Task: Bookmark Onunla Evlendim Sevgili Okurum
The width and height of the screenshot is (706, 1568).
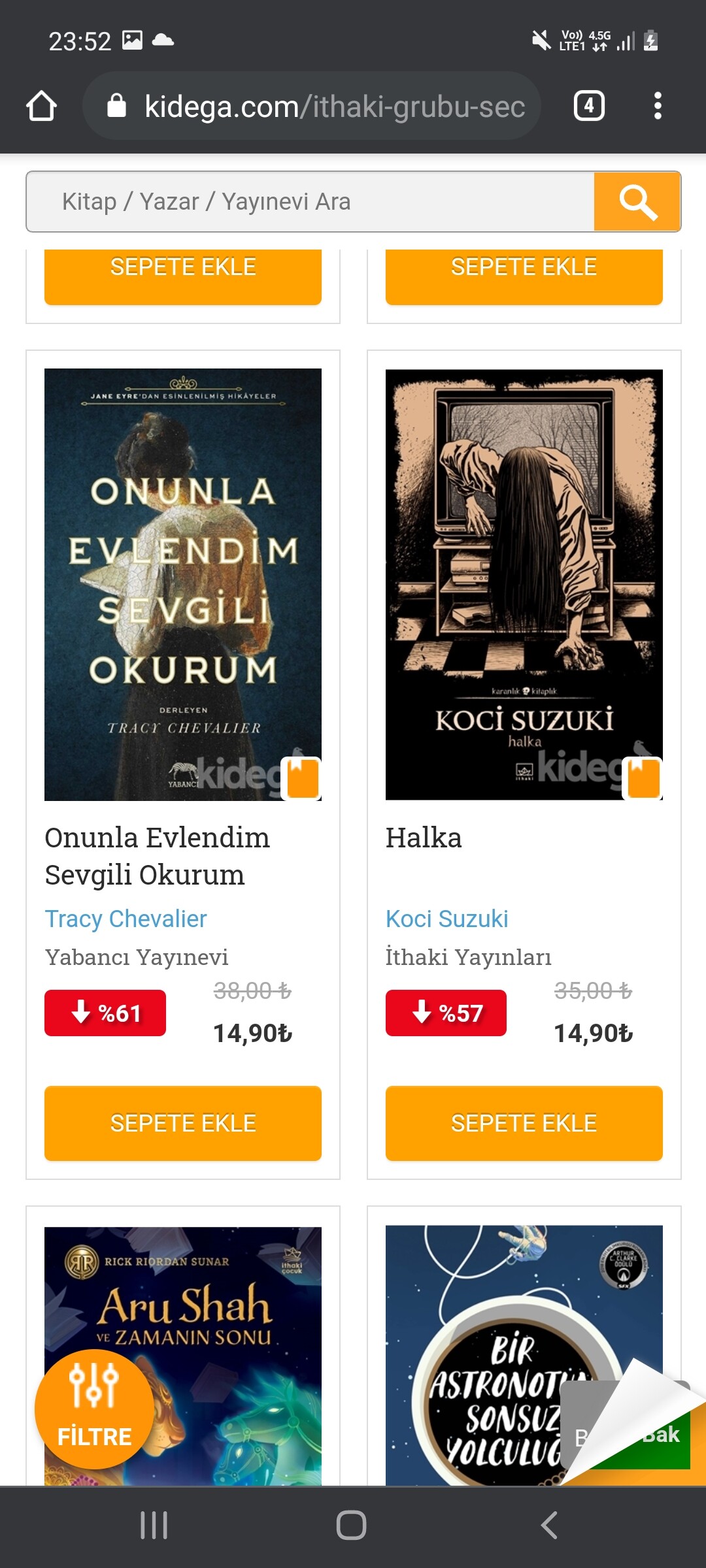Action: tap(302, 778)
